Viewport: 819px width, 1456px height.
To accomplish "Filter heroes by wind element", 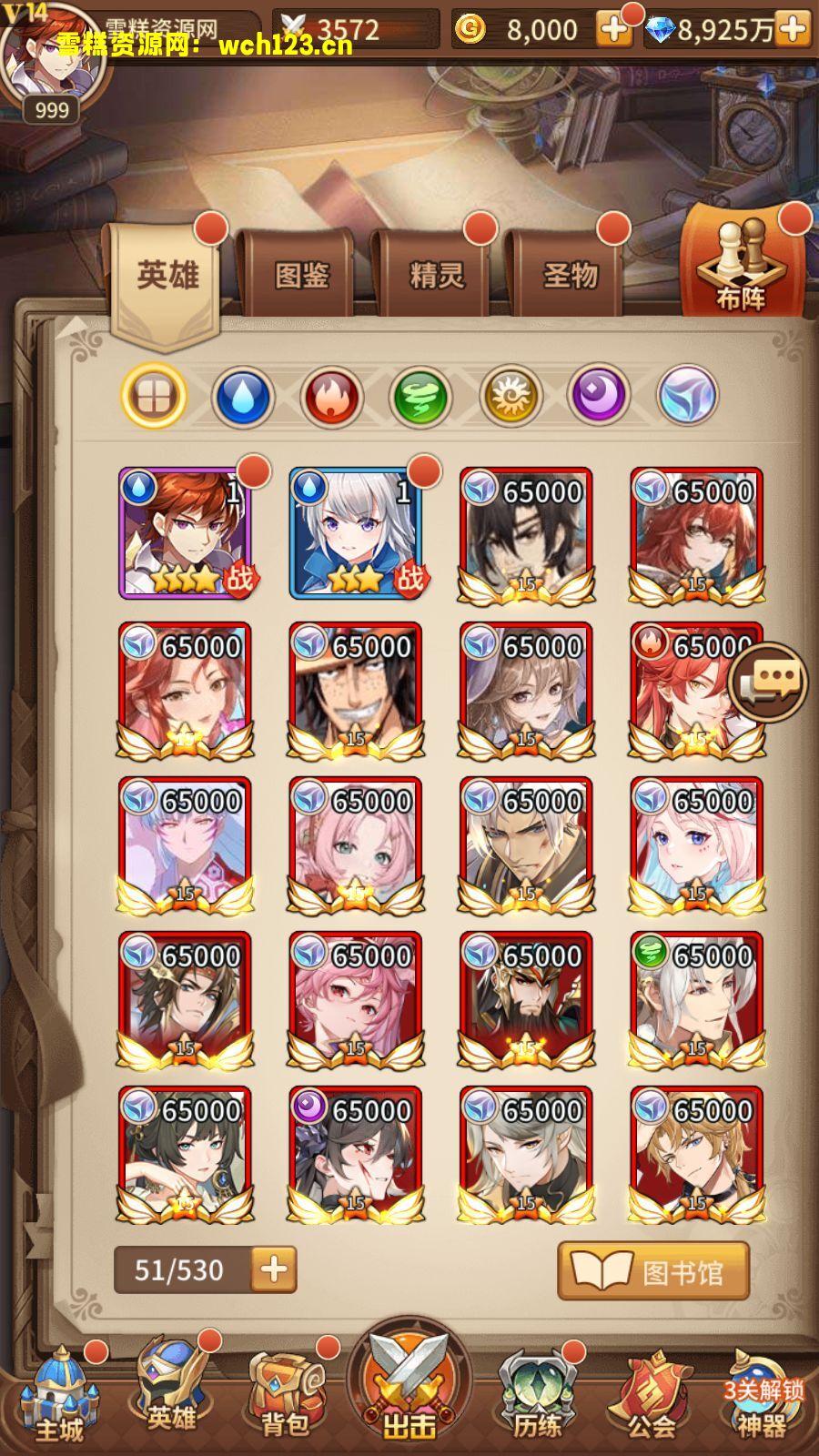I will [420, 396].
